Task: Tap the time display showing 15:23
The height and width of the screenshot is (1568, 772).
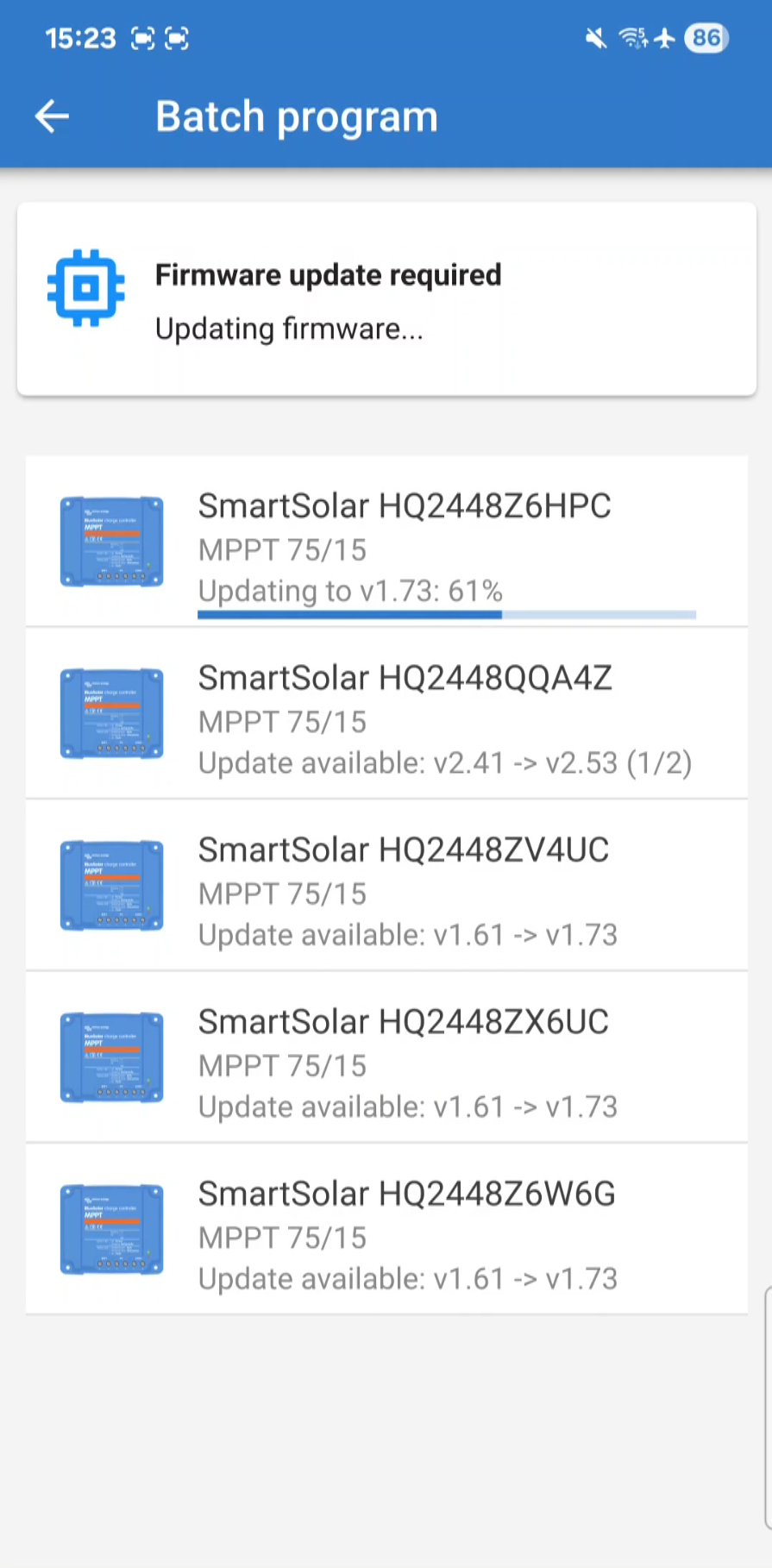Action: [x=80, y=38]
